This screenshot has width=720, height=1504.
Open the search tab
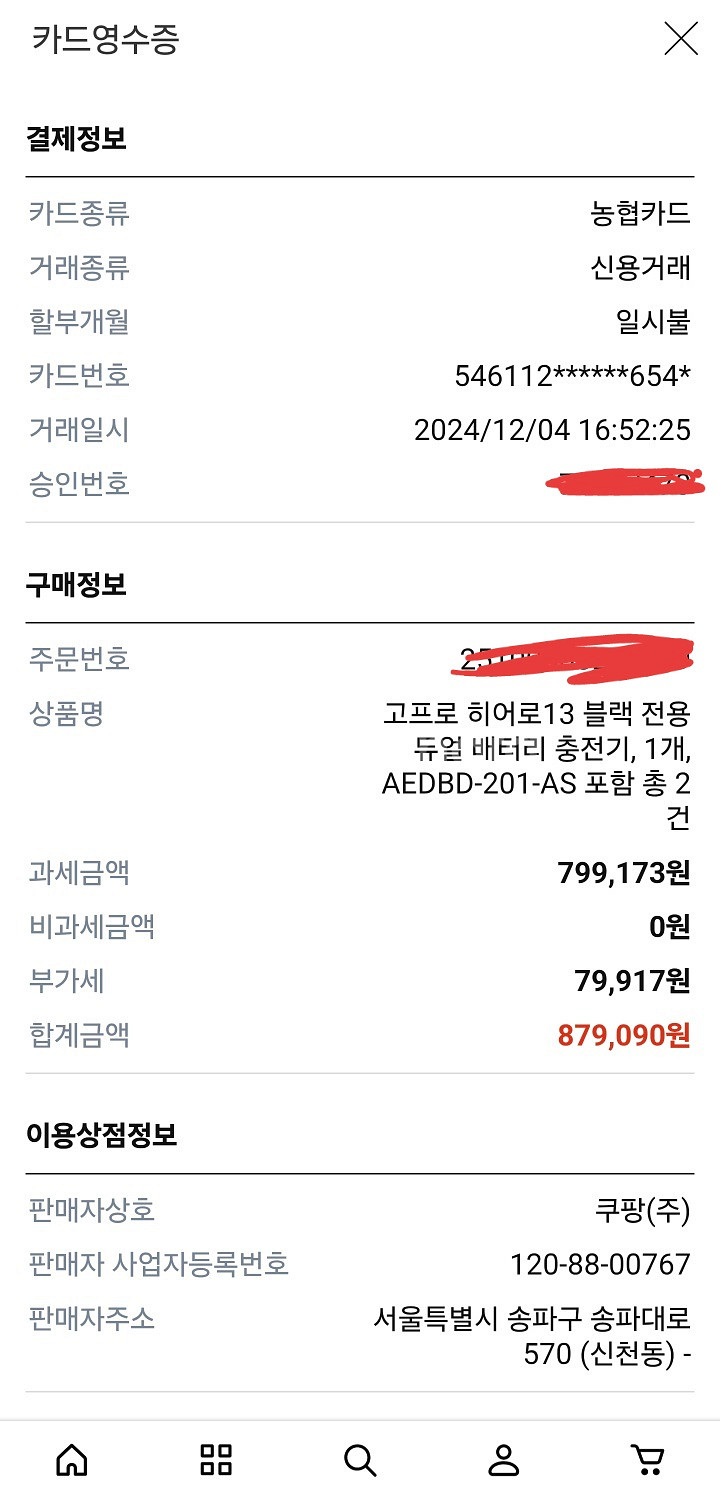coord(360,1459)
